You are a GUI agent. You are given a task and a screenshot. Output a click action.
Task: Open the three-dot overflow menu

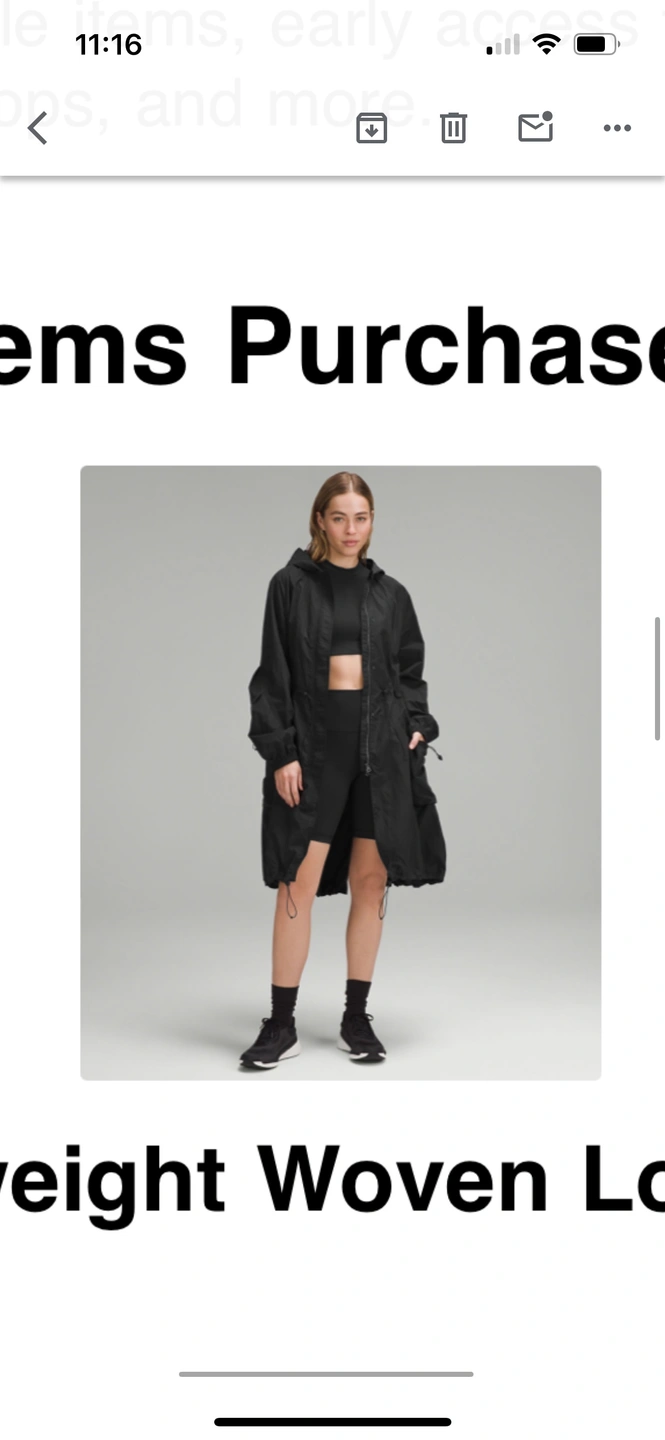coord(617,128)
